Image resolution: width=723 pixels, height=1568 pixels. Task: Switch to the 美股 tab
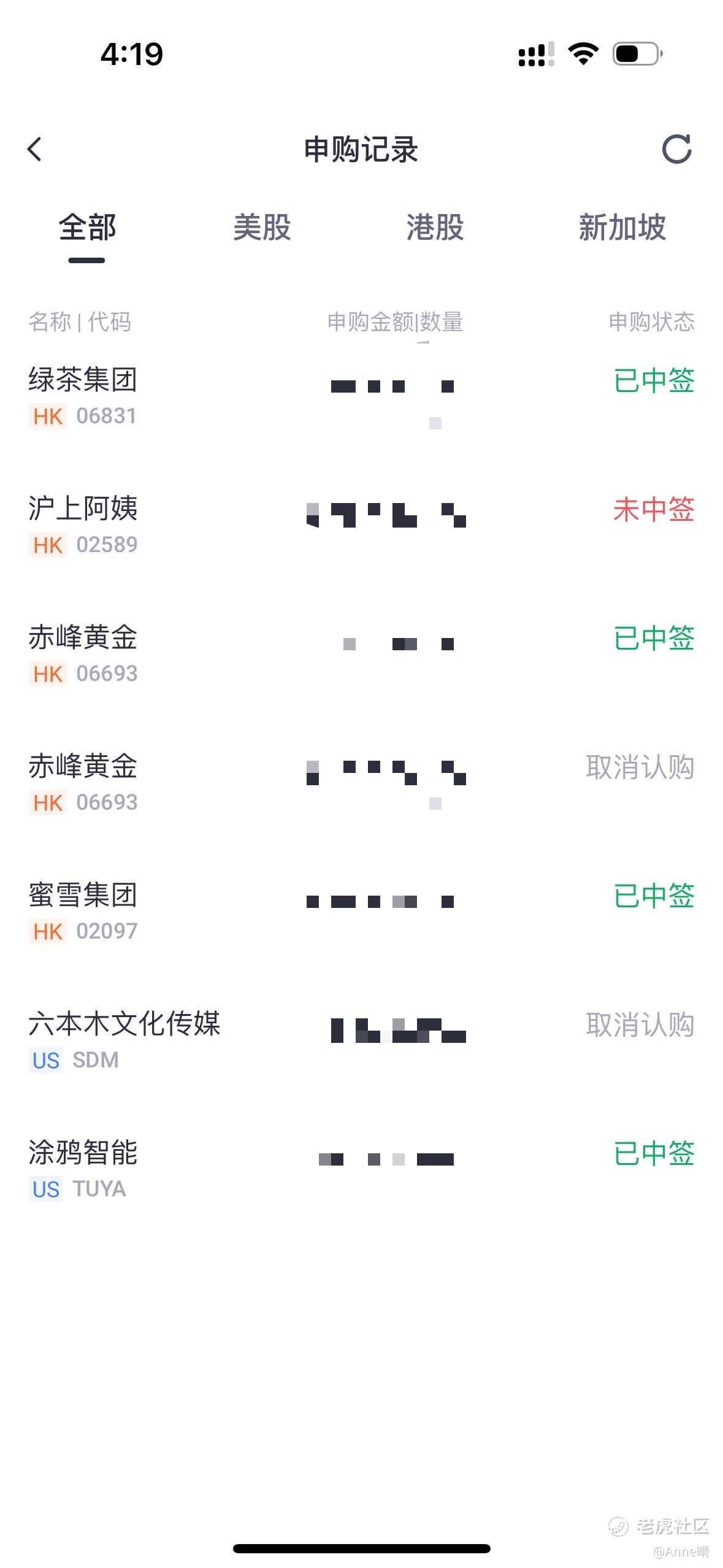(262, 228)
